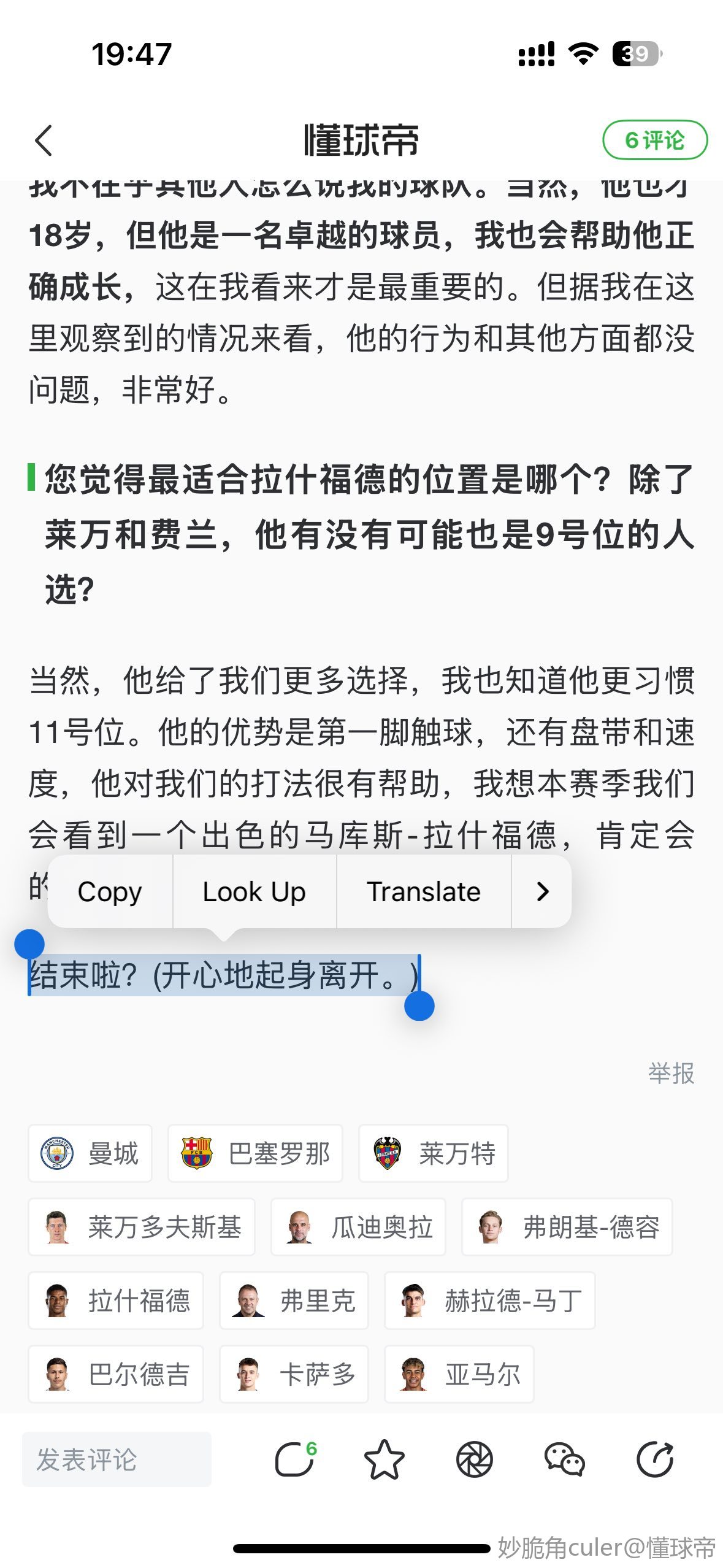The image size is (723, 1568).
Task: Go back using the top-left arrow
Action: pos(44,140)
